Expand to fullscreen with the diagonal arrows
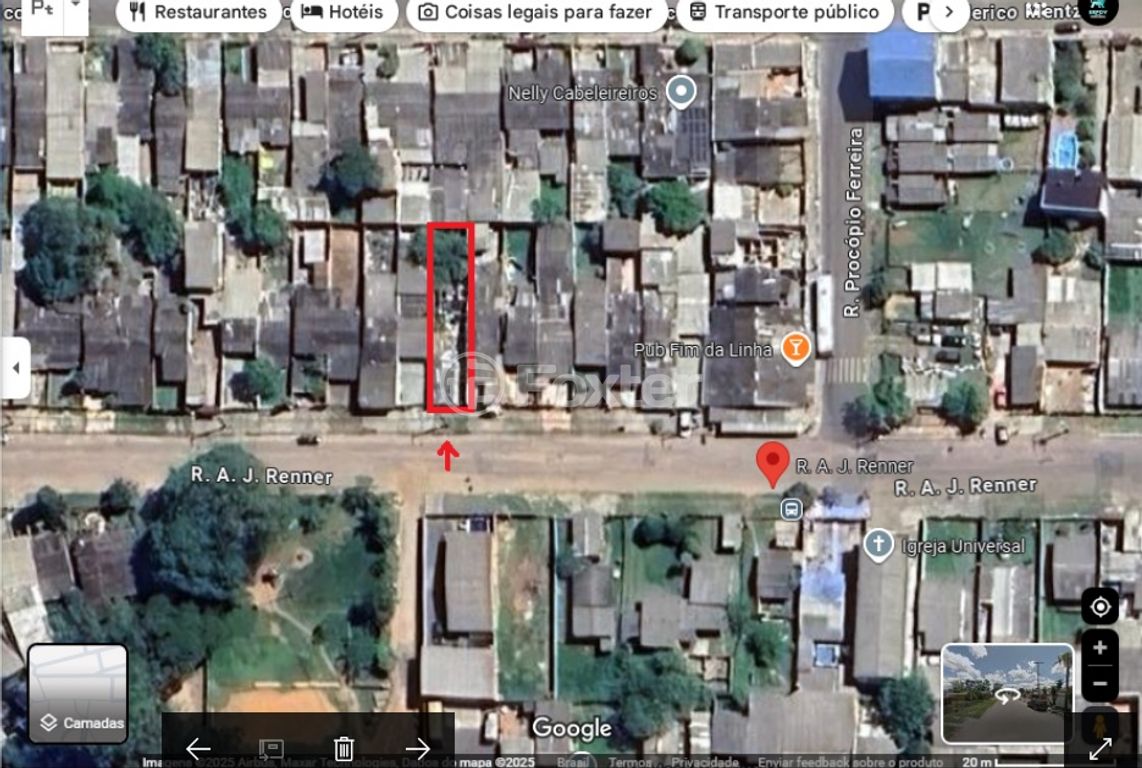Screen dimensions: 1142x768 pyautogui.click(x=1100, y=748)
